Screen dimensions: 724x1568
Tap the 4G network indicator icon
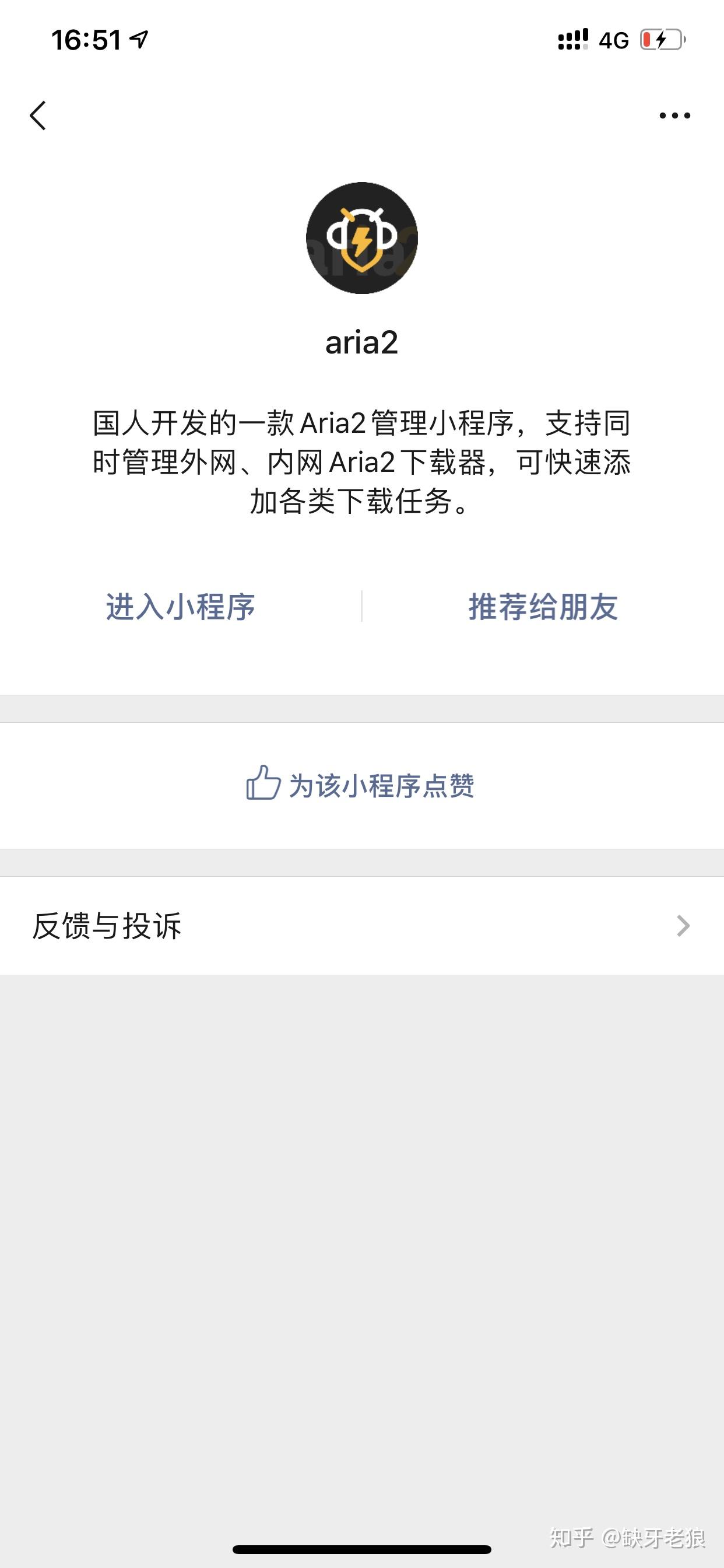point(615,40)
